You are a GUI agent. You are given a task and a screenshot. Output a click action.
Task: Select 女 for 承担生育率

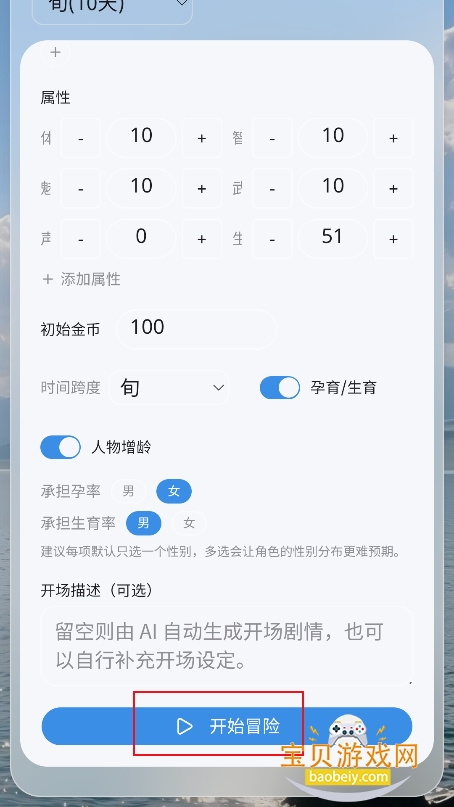pos(189,523)
